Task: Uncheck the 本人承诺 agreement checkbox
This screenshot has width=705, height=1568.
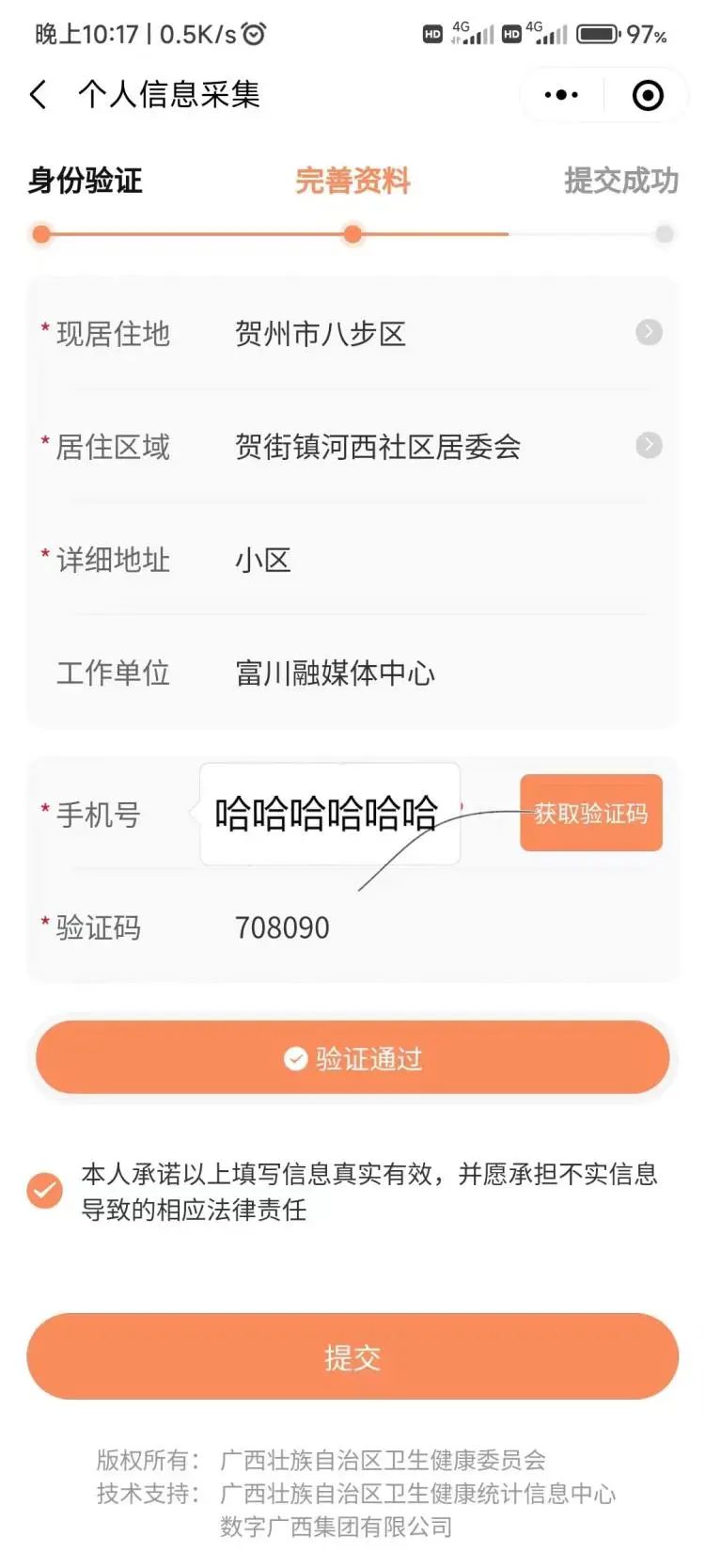Action: [45, 1190]
